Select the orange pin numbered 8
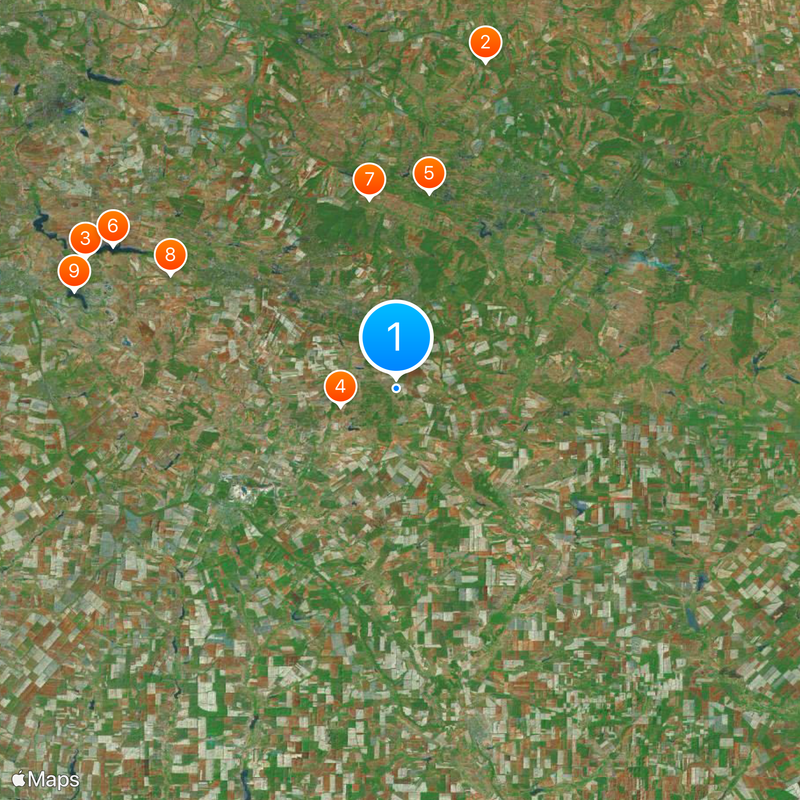The image size is (800, 800). coord(170,255)
